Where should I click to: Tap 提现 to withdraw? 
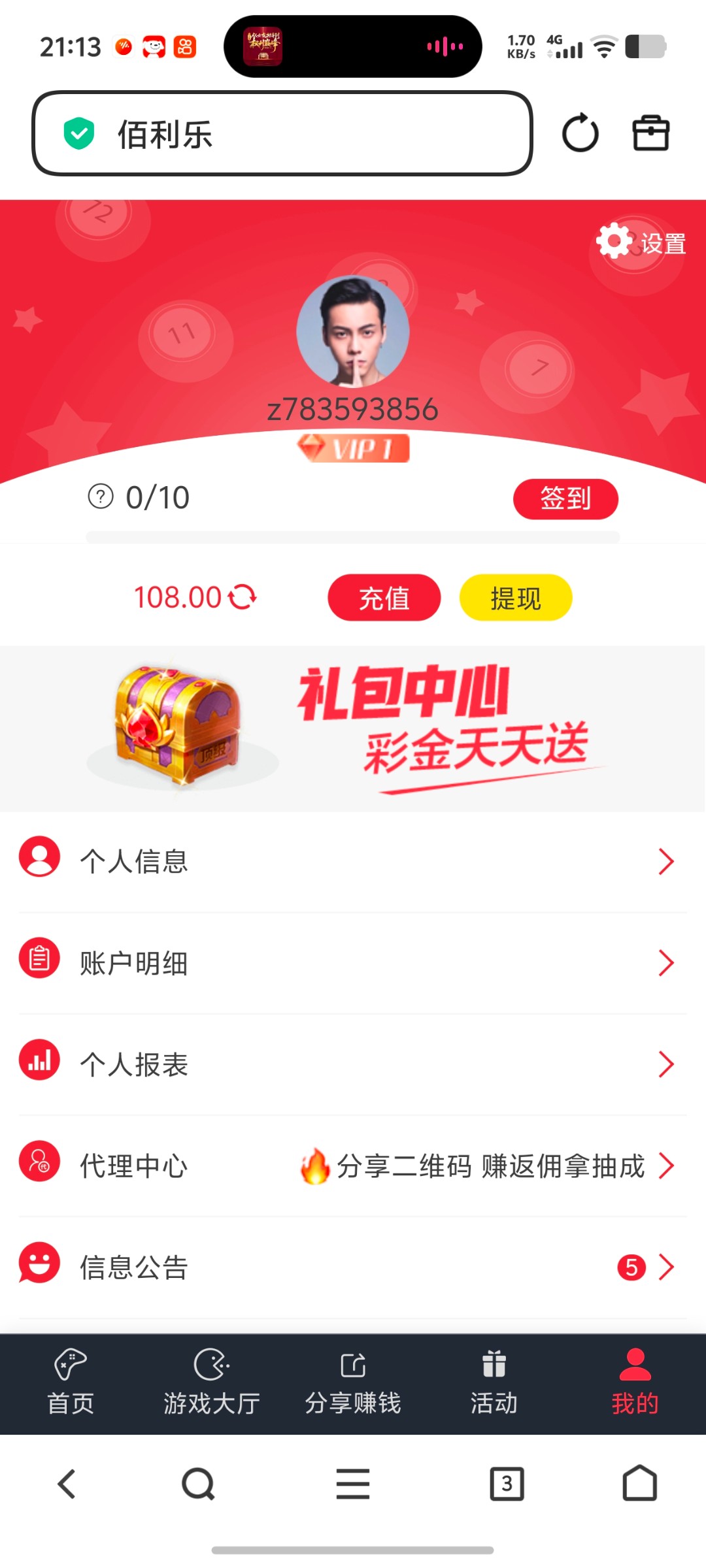[x=516, y=598]
